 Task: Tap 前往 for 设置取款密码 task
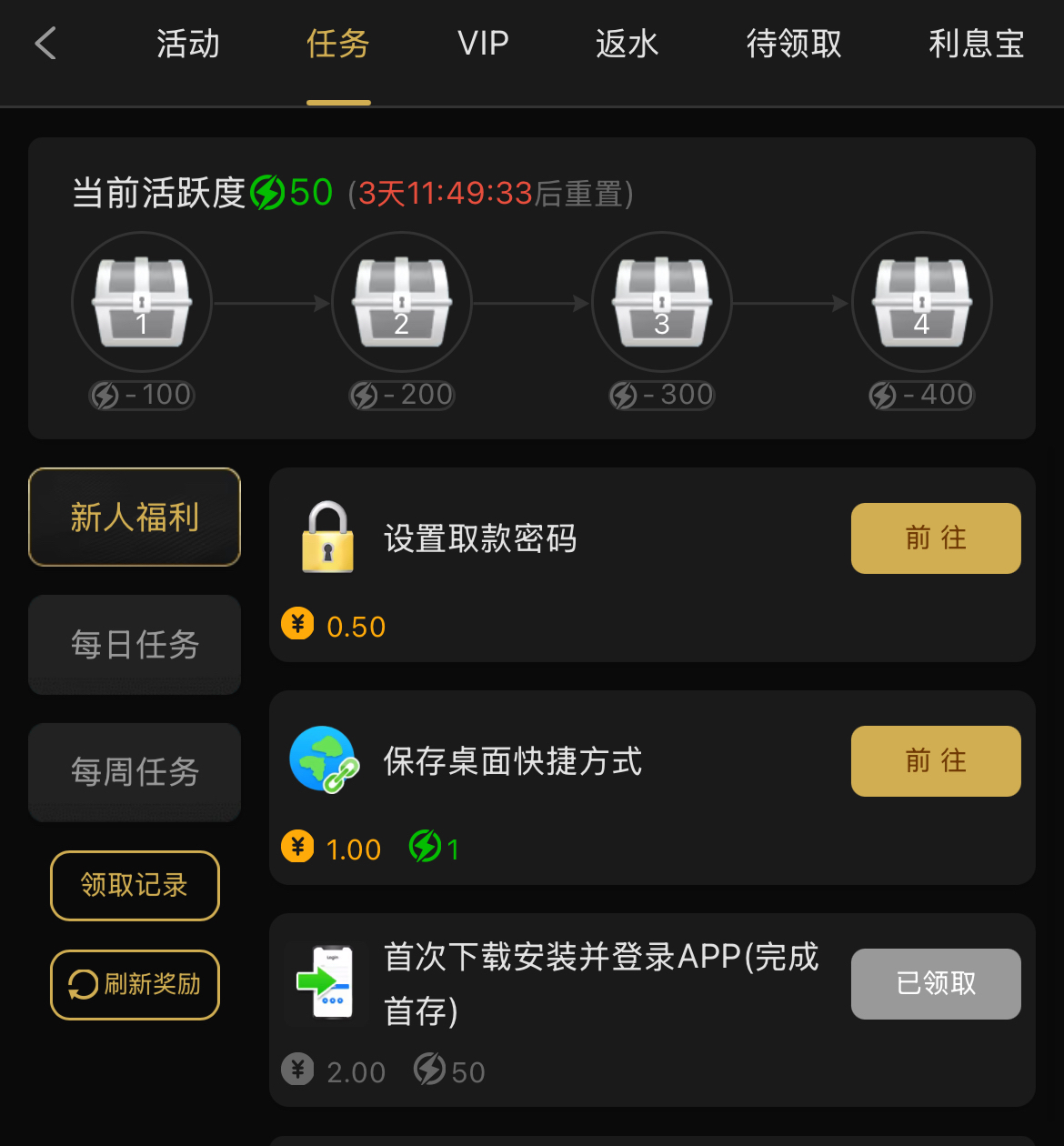[x=936, y=538]
